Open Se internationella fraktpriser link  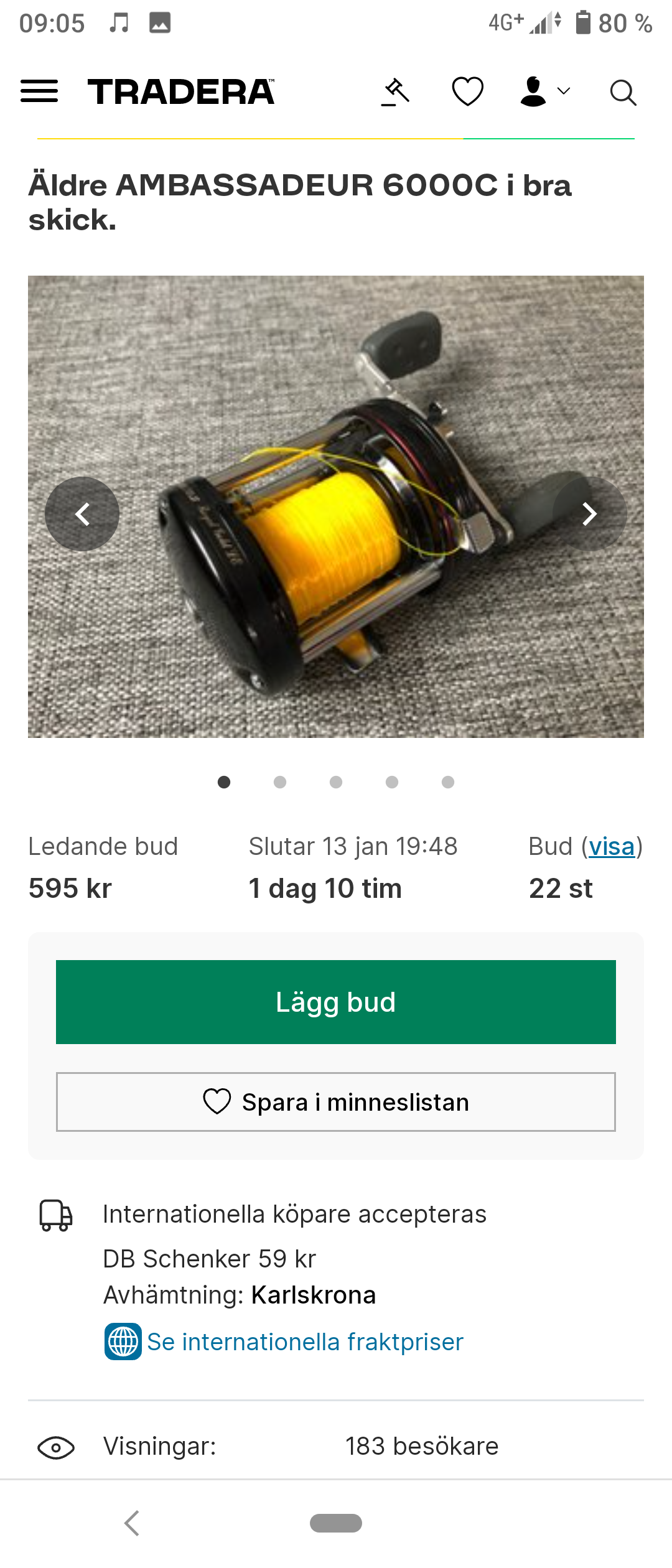click(x=305, y=1342)
